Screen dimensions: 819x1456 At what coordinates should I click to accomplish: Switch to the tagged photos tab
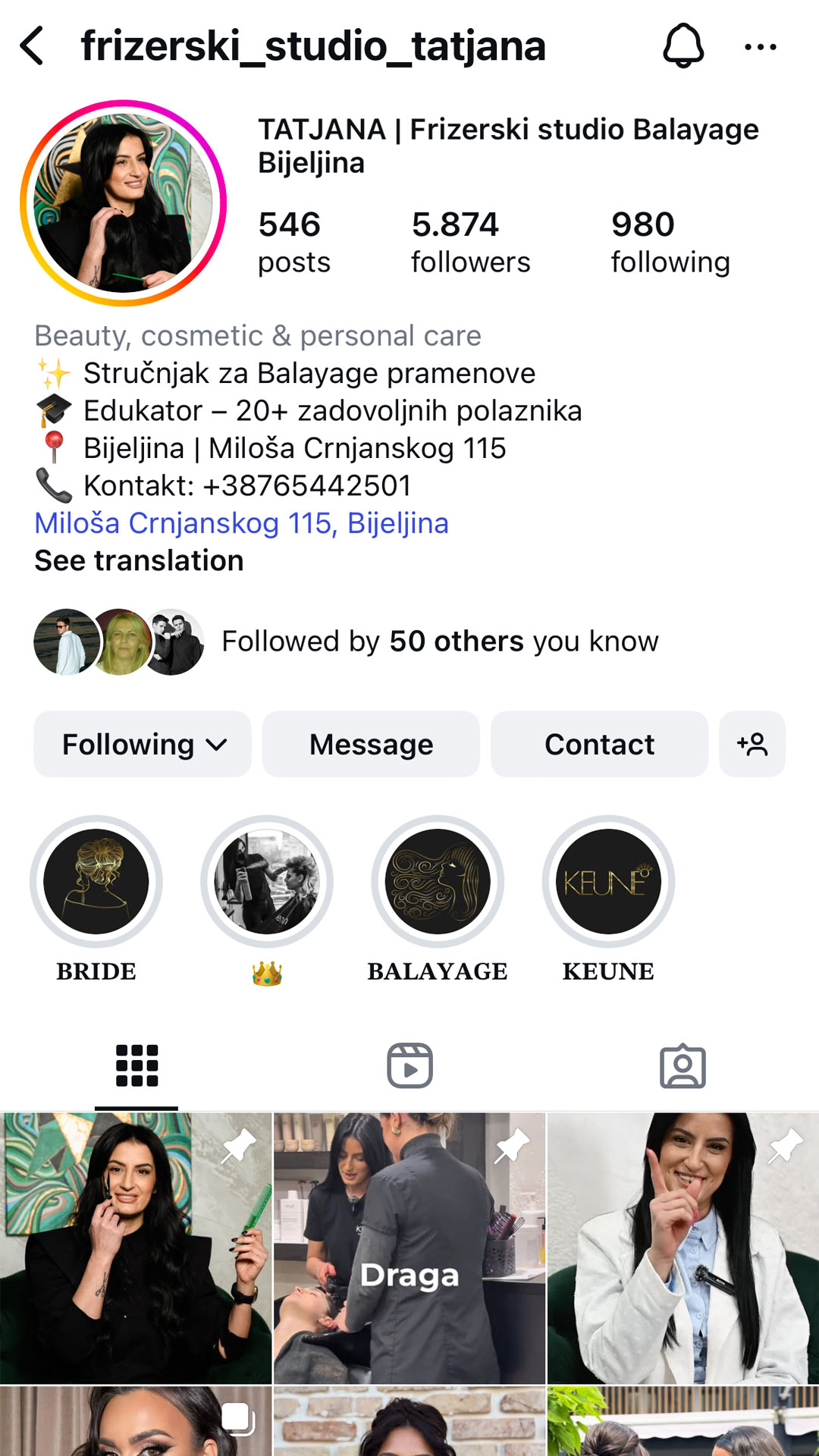click(x=682, y=1065)
